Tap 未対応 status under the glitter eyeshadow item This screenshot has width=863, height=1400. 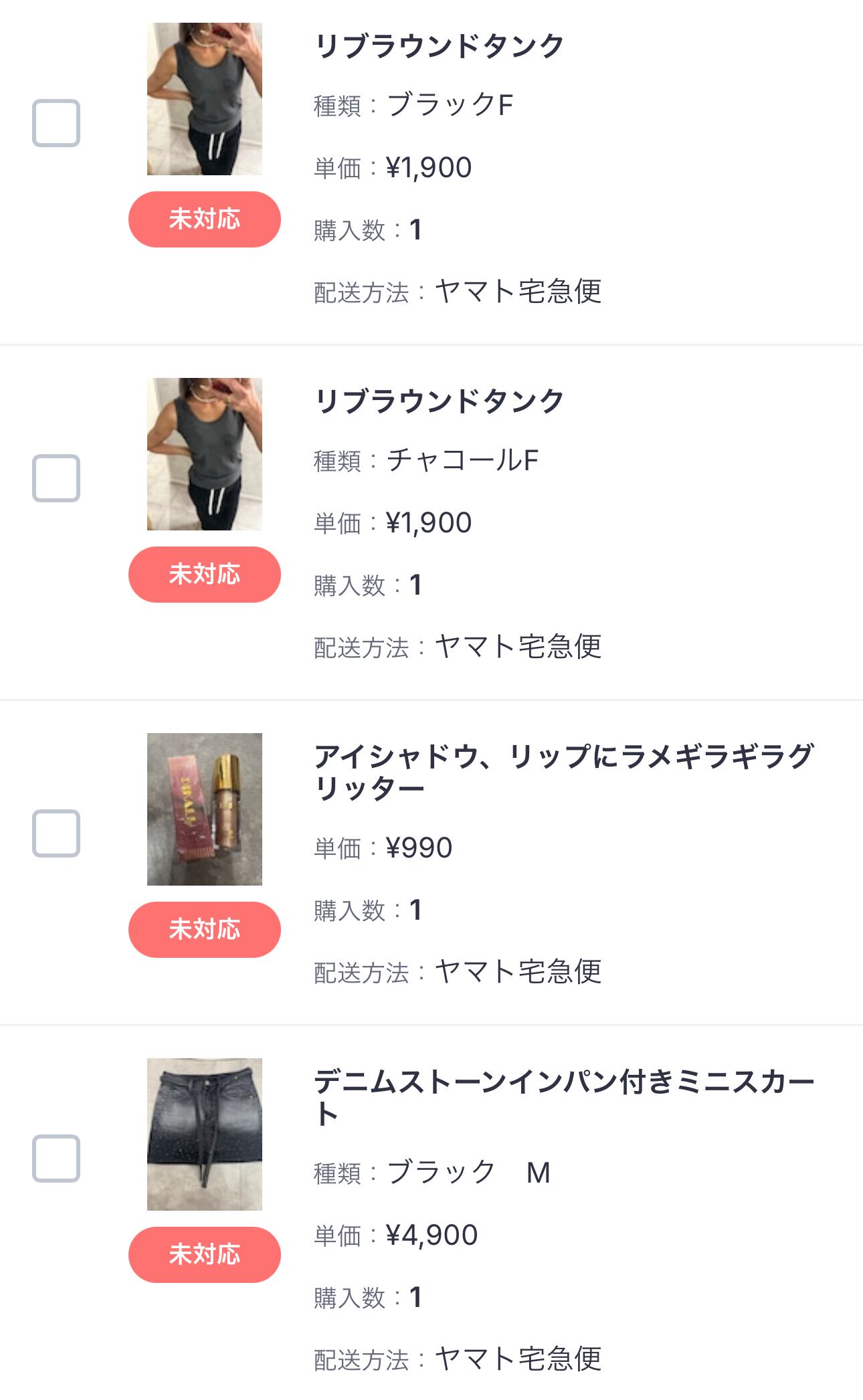[204, 930]
